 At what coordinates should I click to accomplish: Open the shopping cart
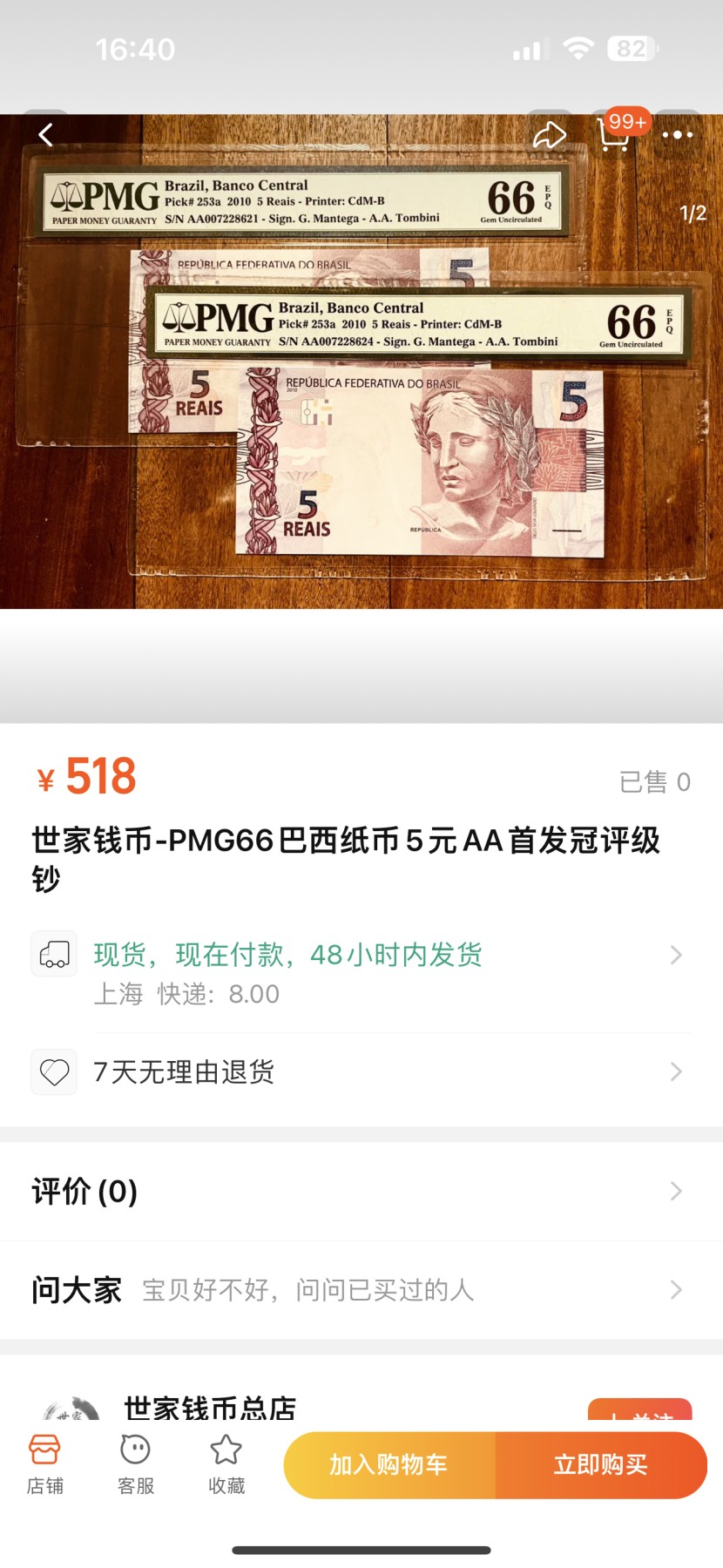tap(614, 135)
